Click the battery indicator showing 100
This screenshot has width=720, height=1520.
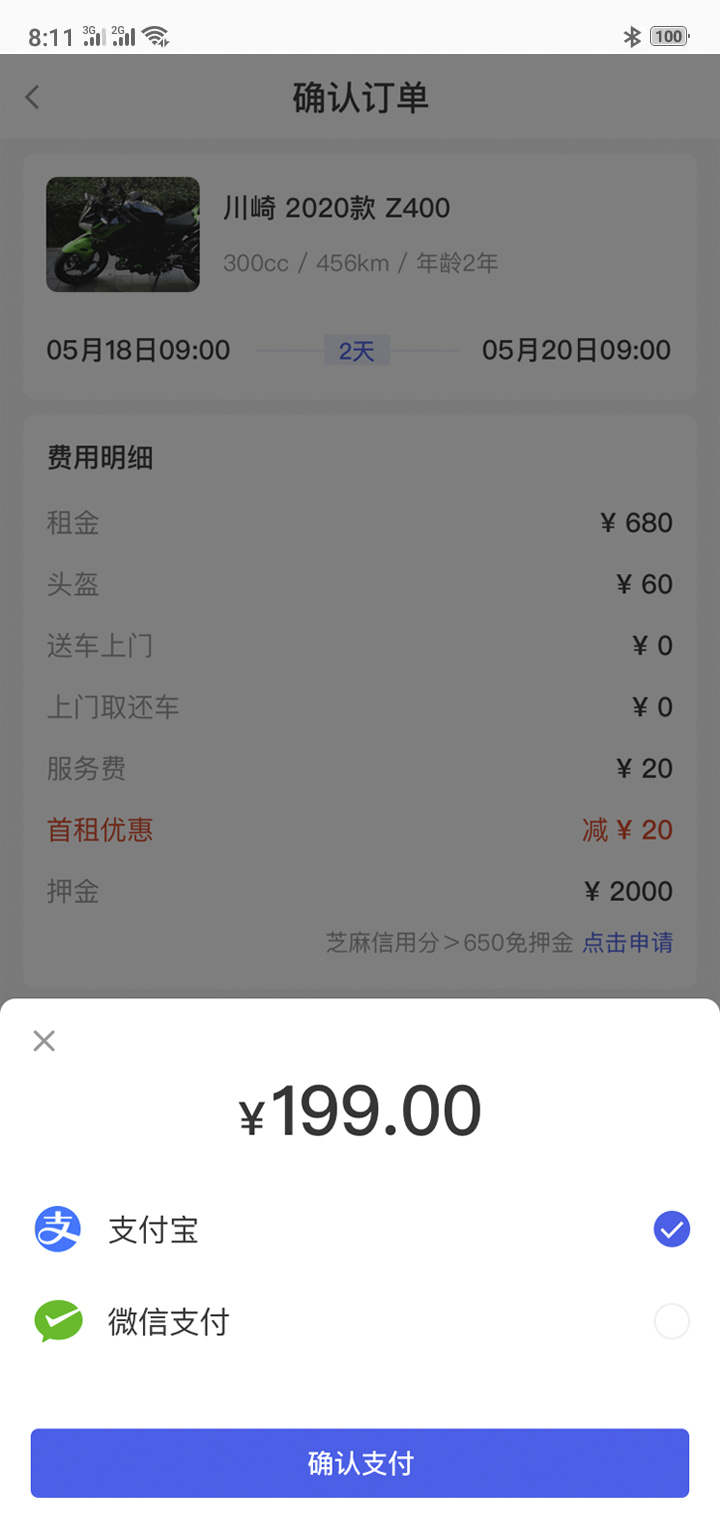coord(668,36)
